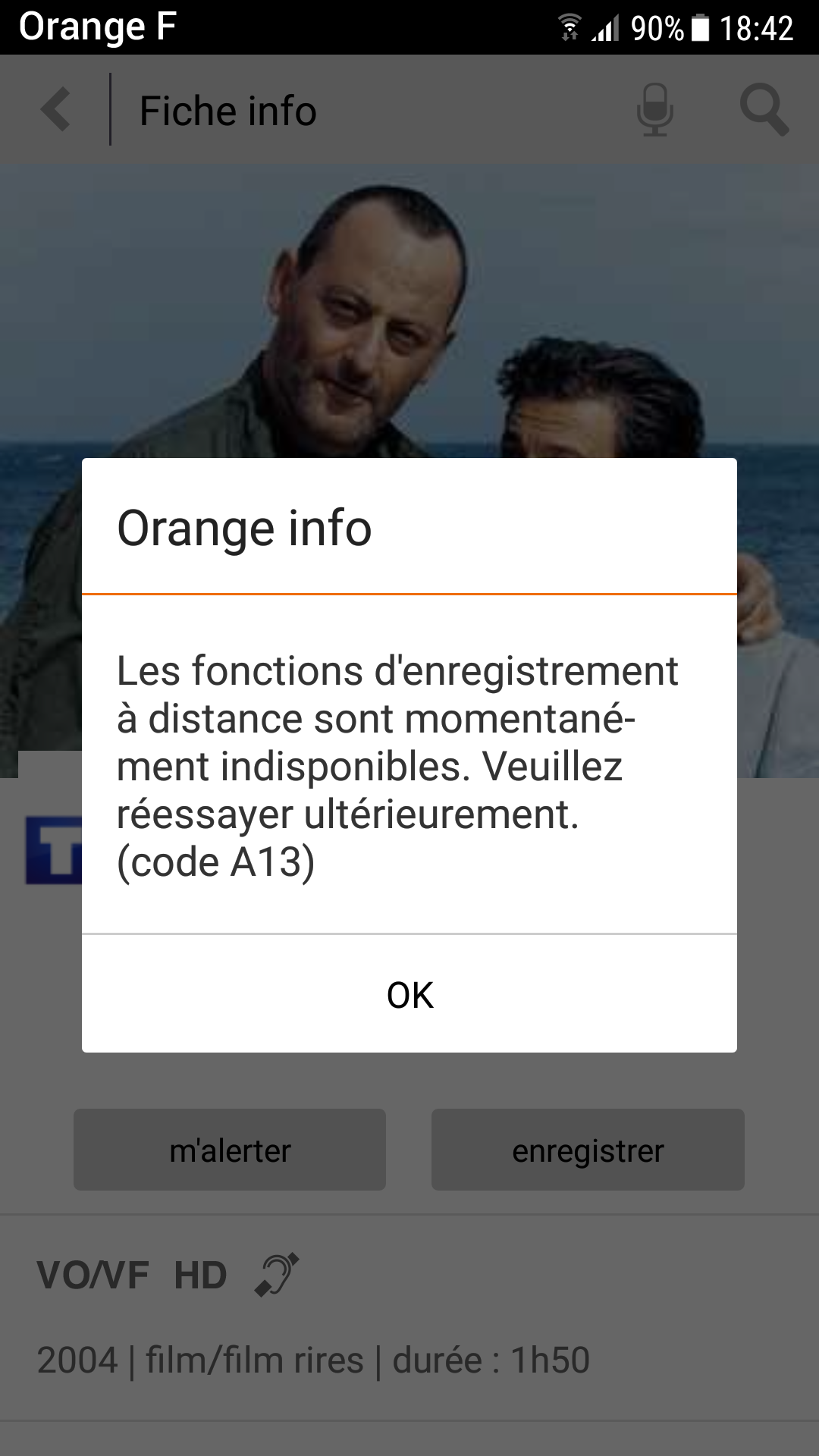Open voice search with the microphone icon

coord(655,110)
